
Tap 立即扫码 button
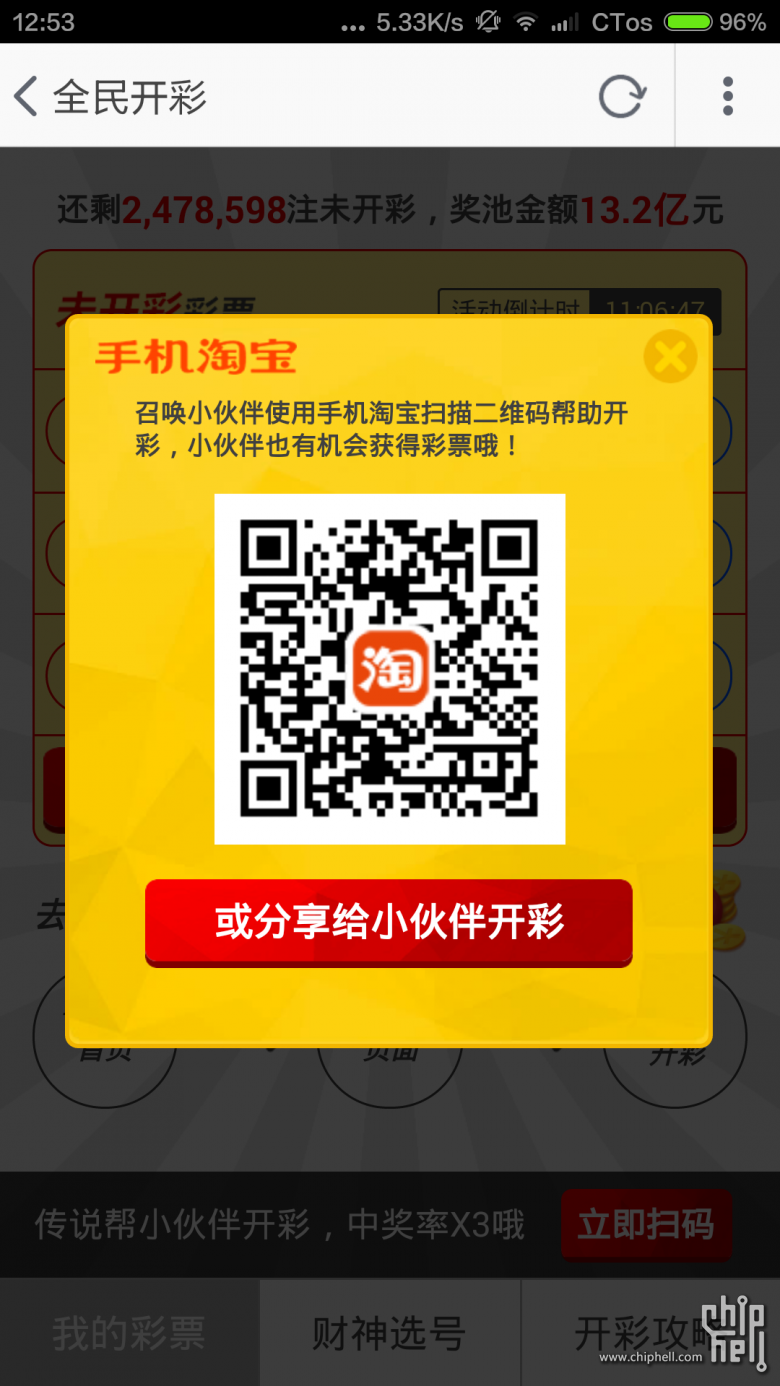[645, 1224]
